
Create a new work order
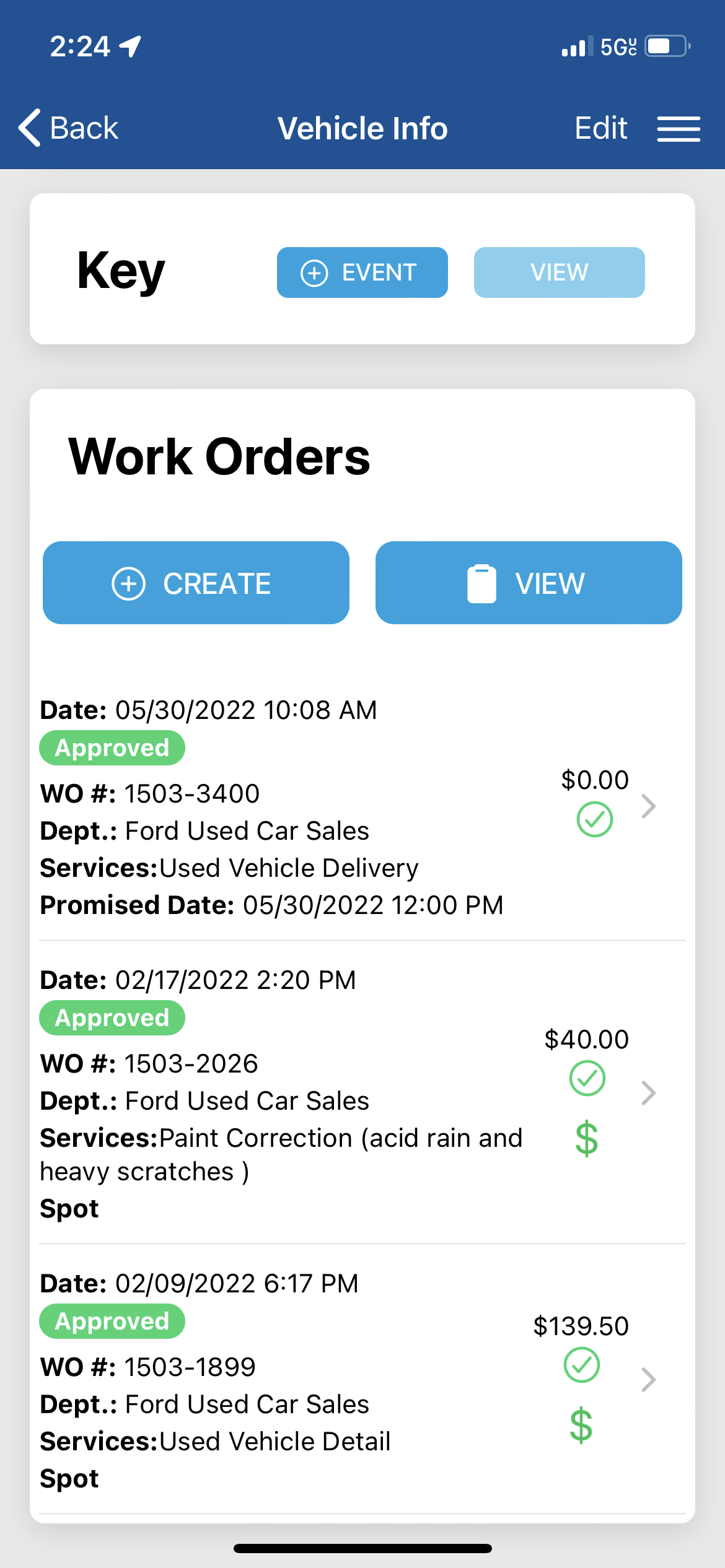pos(196,583)
